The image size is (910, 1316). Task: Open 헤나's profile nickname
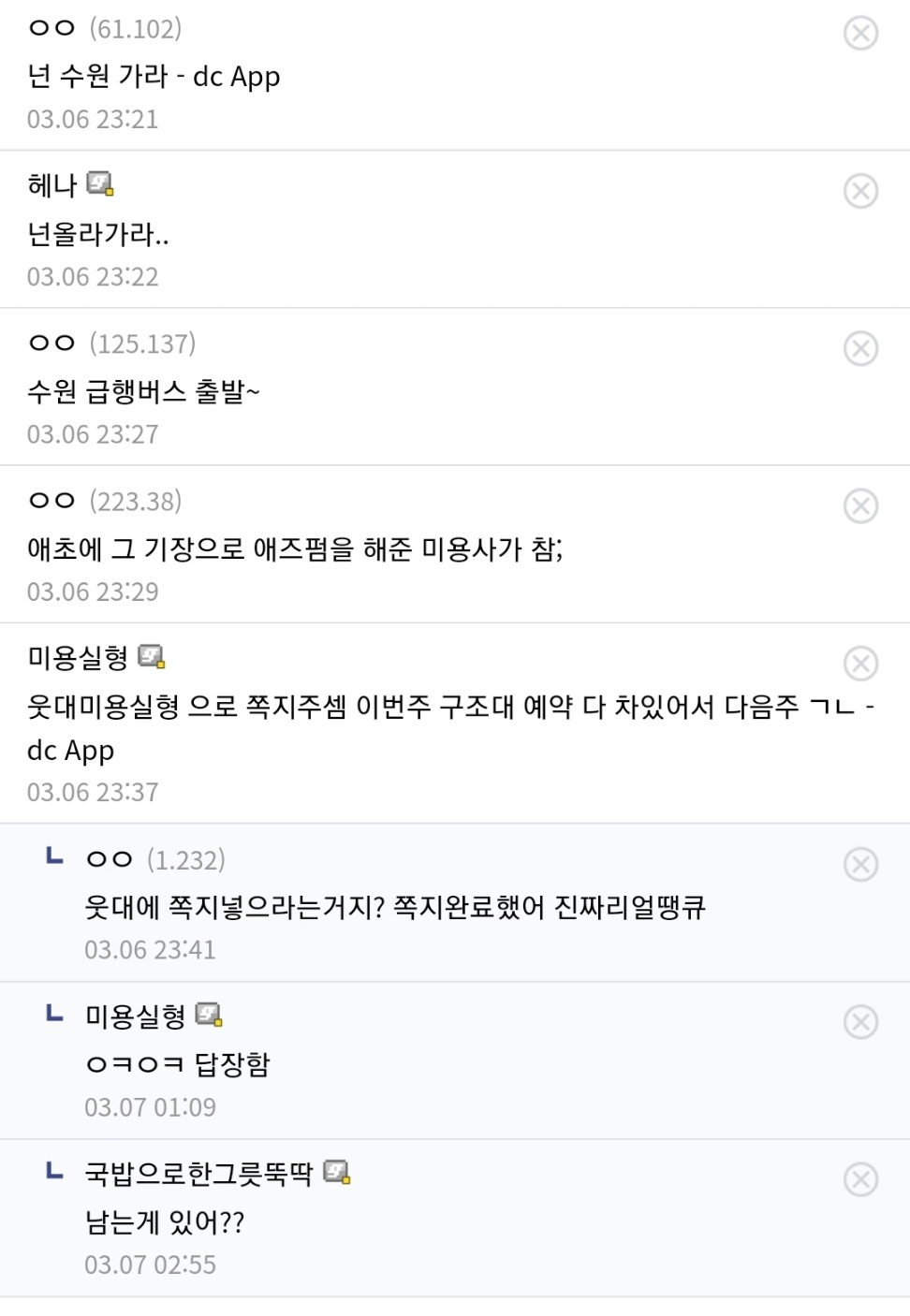52,185
